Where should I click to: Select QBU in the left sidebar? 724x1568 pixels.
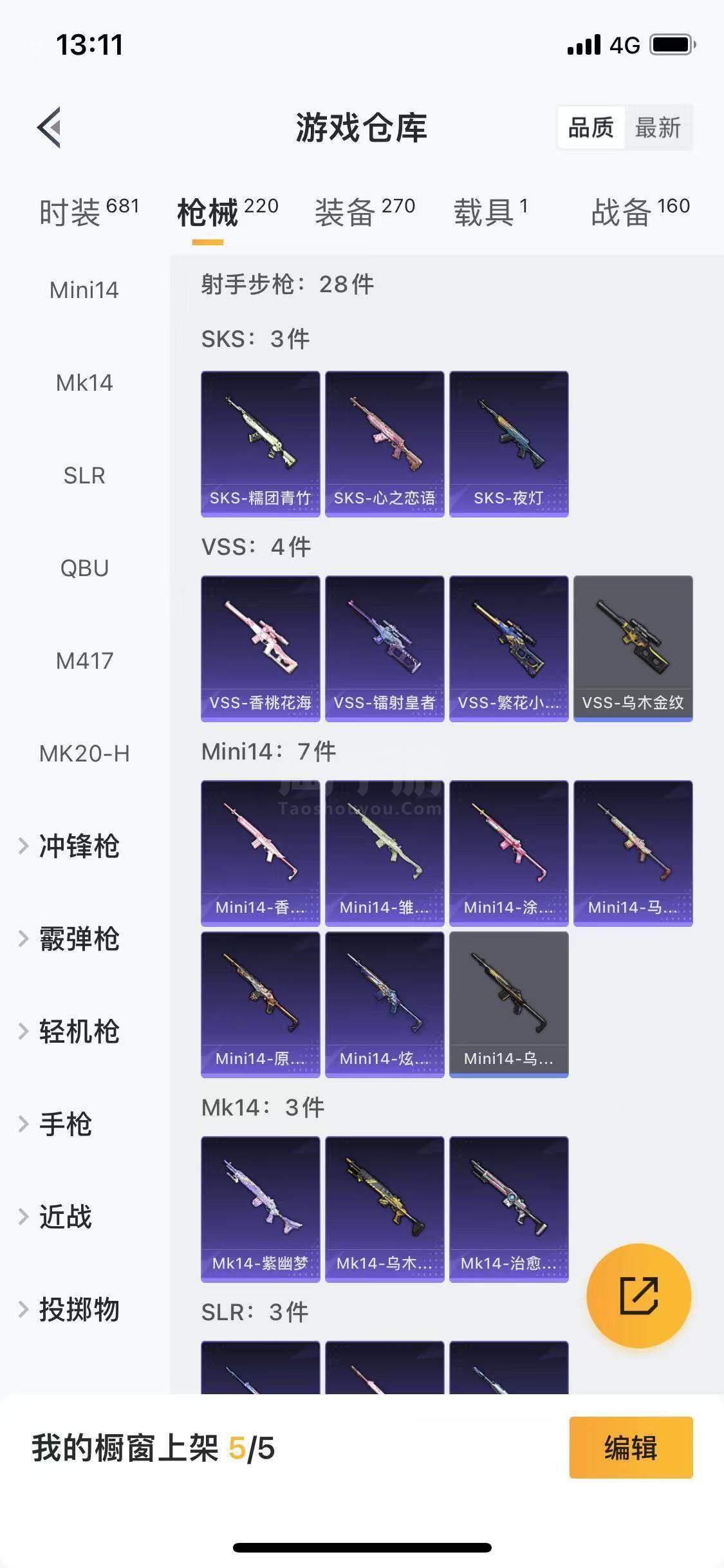84,568
